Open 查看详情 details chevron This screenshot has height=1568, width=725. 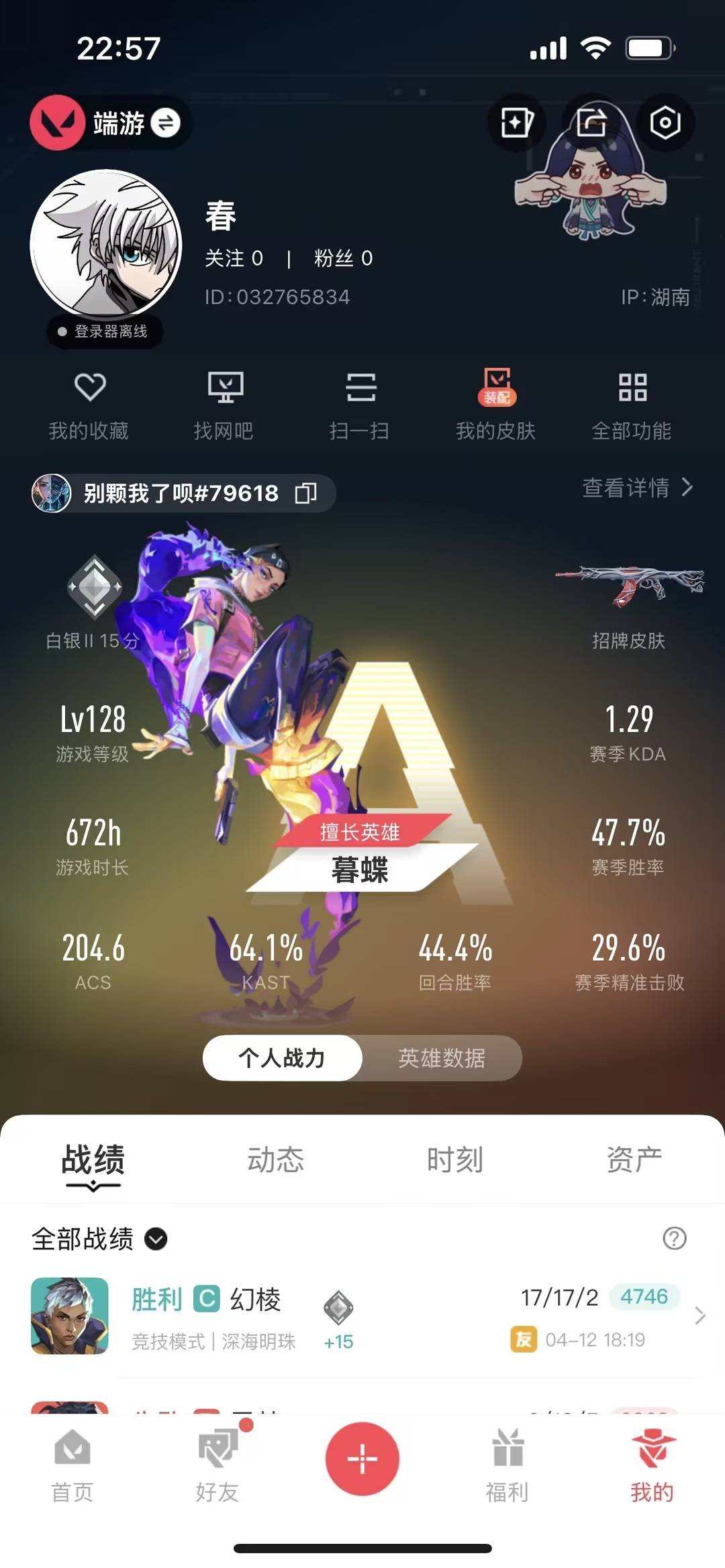click(x=634, y=489)
